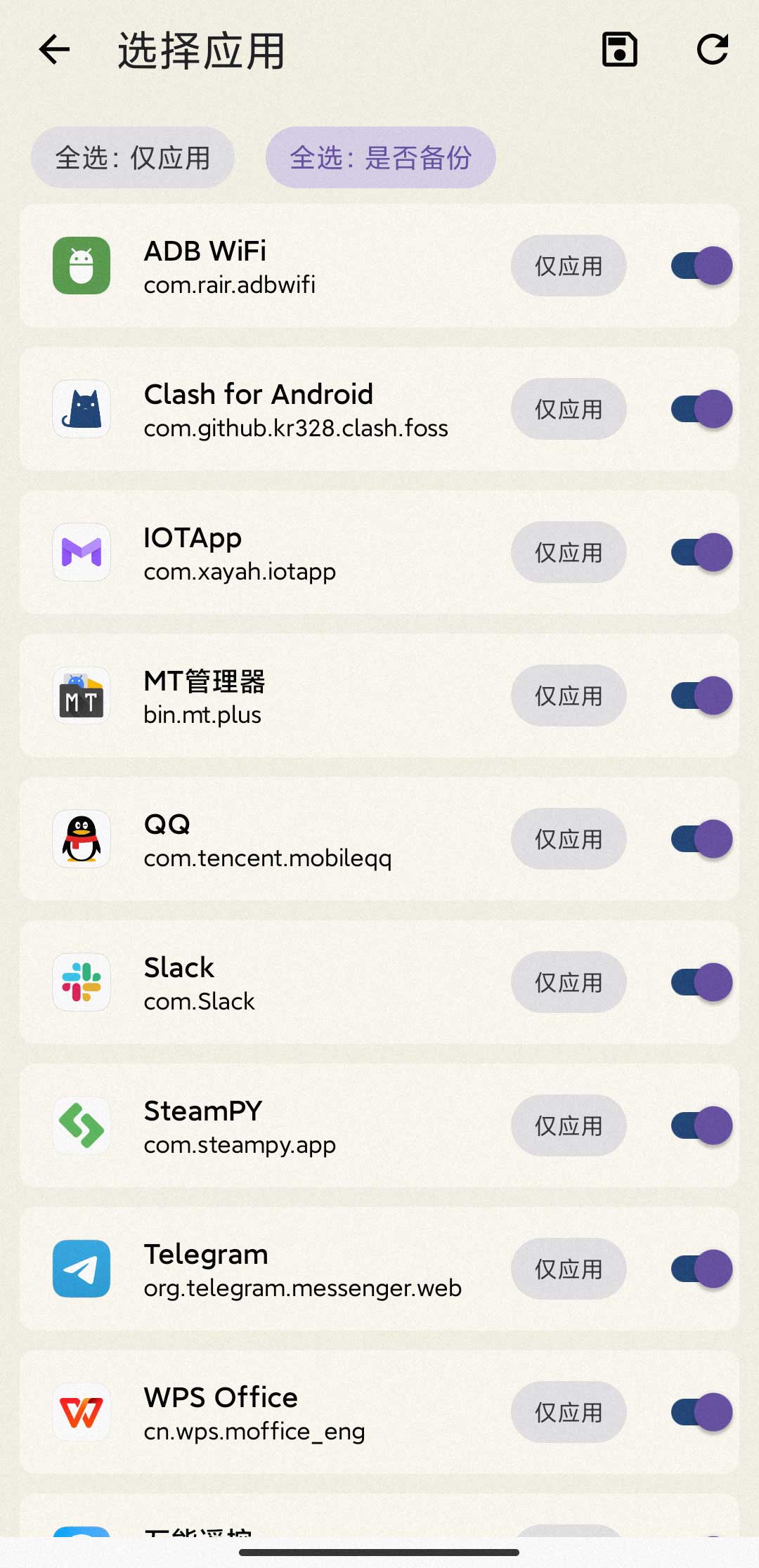
Task: Click the WPS Office app icon
Action: tap(81, 1413)
